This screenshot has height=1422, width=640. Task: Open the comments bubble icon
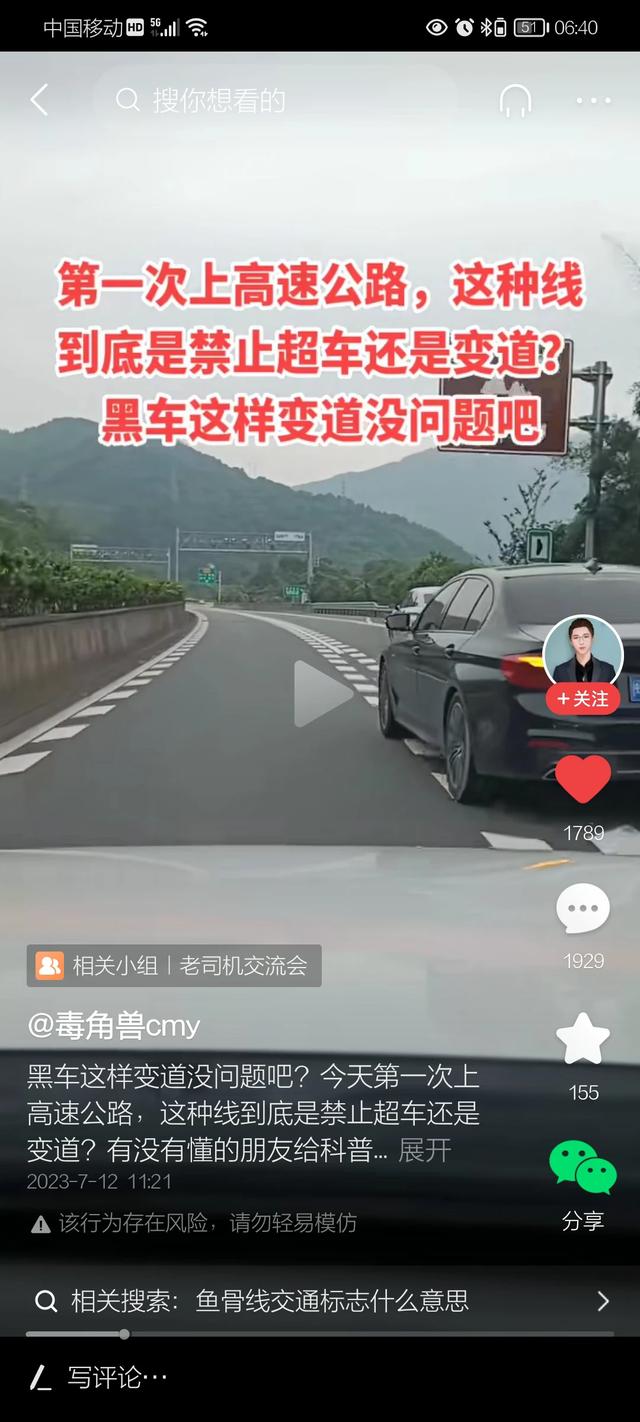point(583,910)
